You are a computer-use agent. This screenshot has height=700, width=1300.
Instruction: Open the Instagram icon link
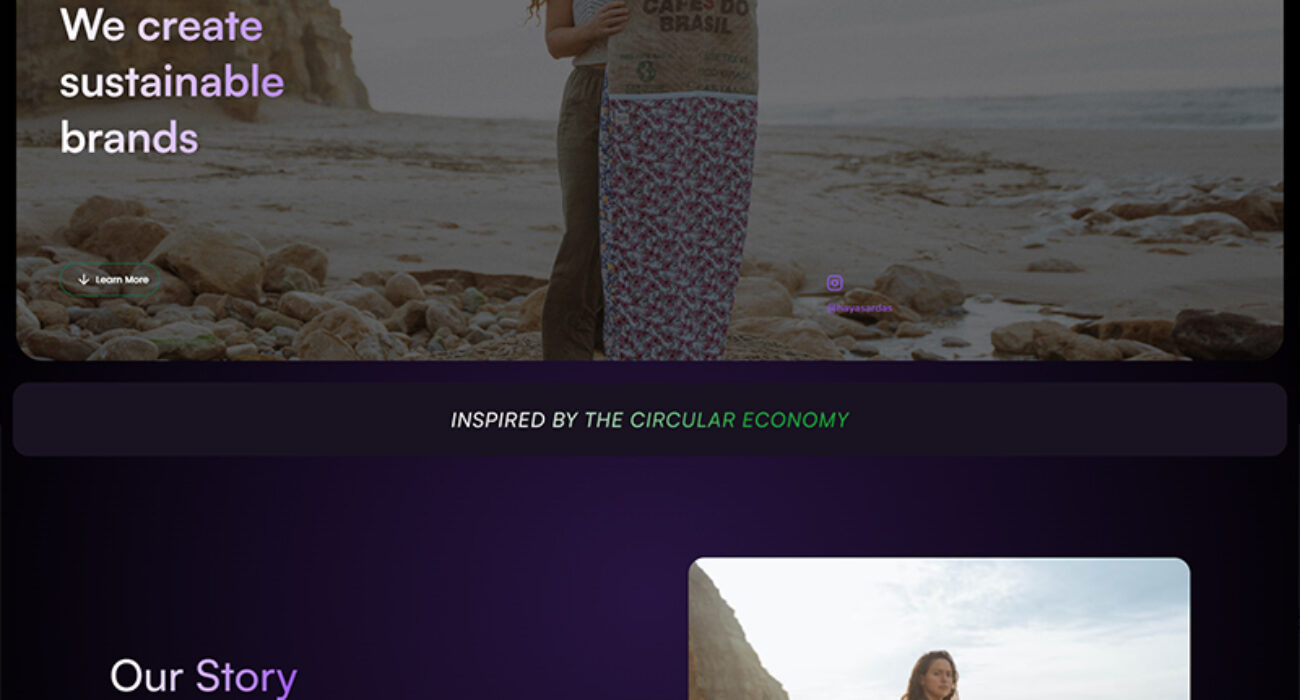(x=835, y=283)
